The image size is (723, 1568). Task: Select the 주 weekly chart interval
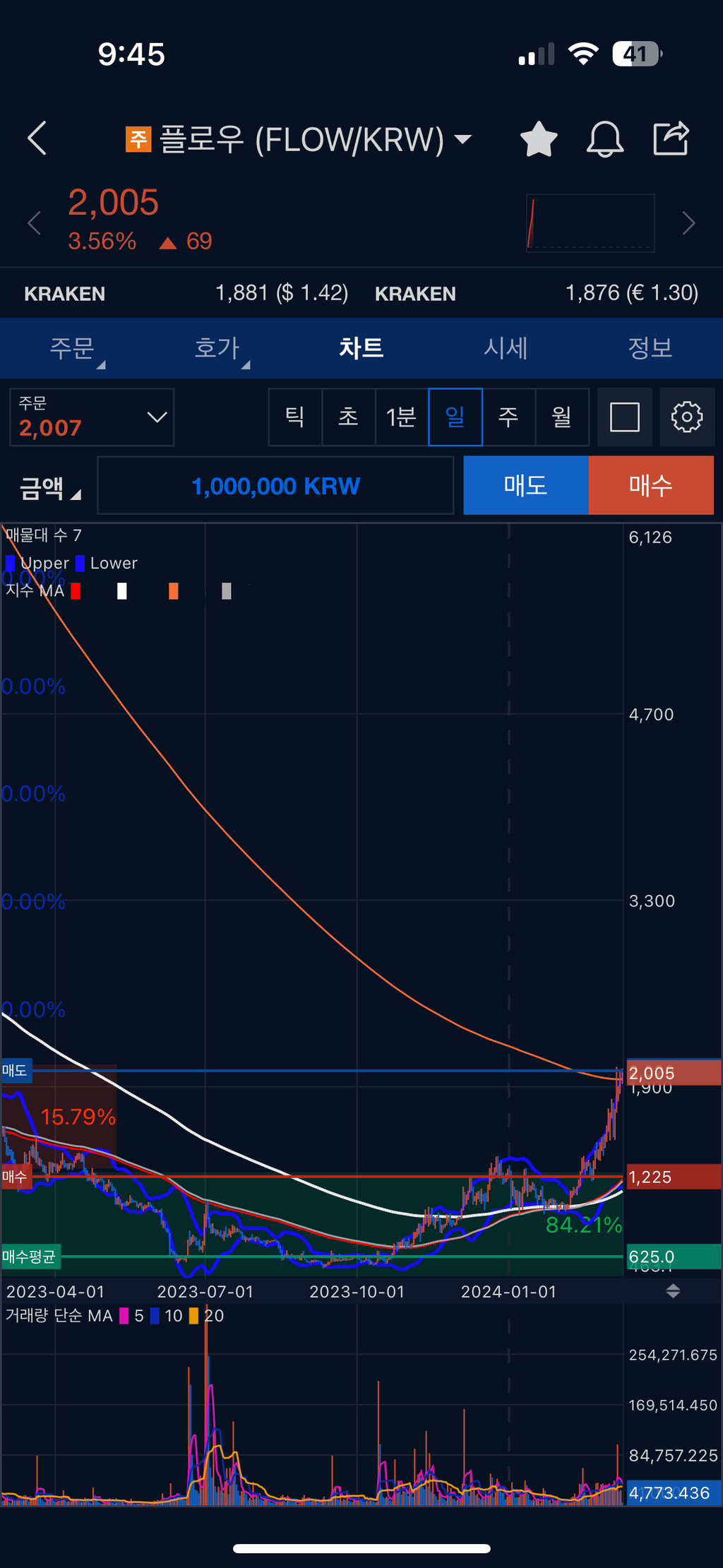pyautogui.click(x=508, y=417)
